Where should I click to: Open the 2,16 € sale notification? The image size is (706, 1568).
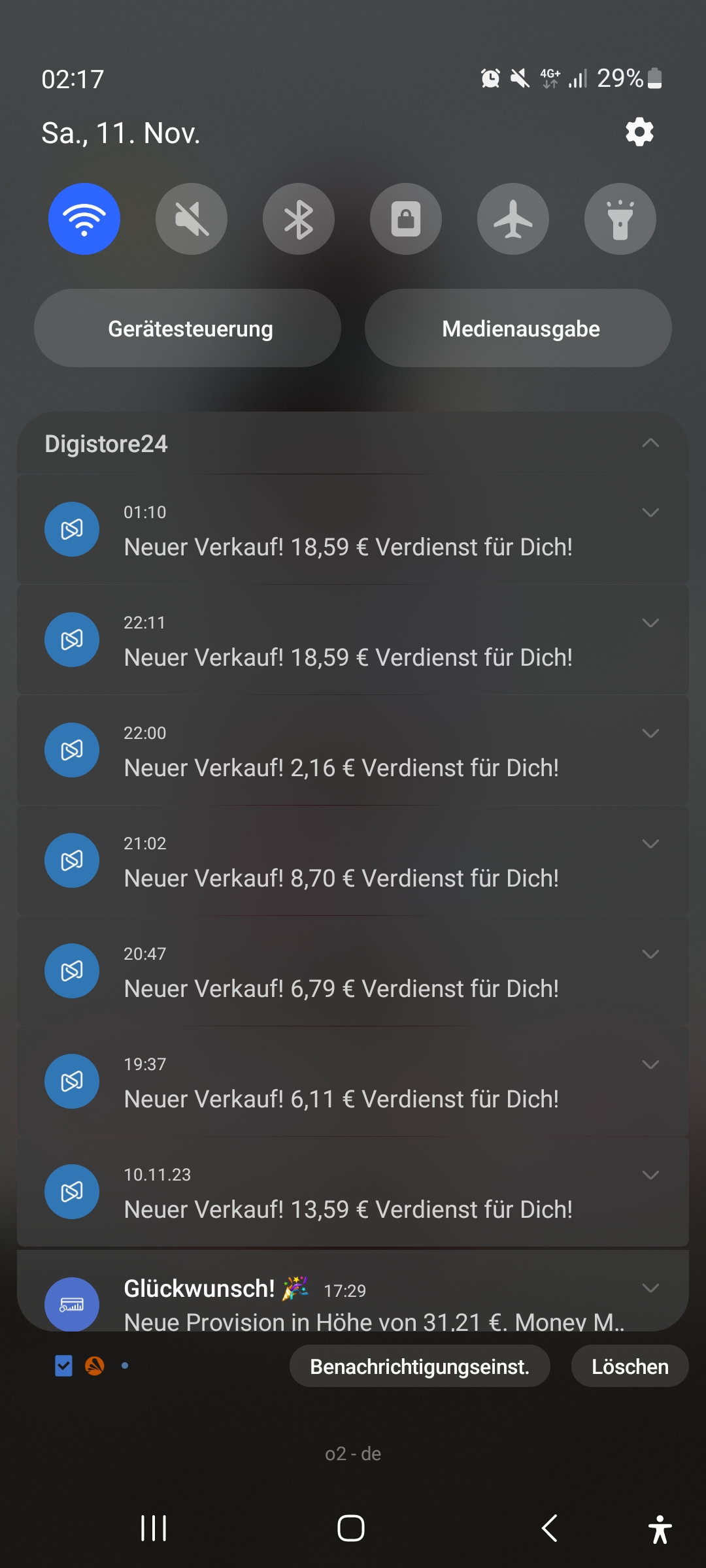pyautogui.click(x=341, y=767)
